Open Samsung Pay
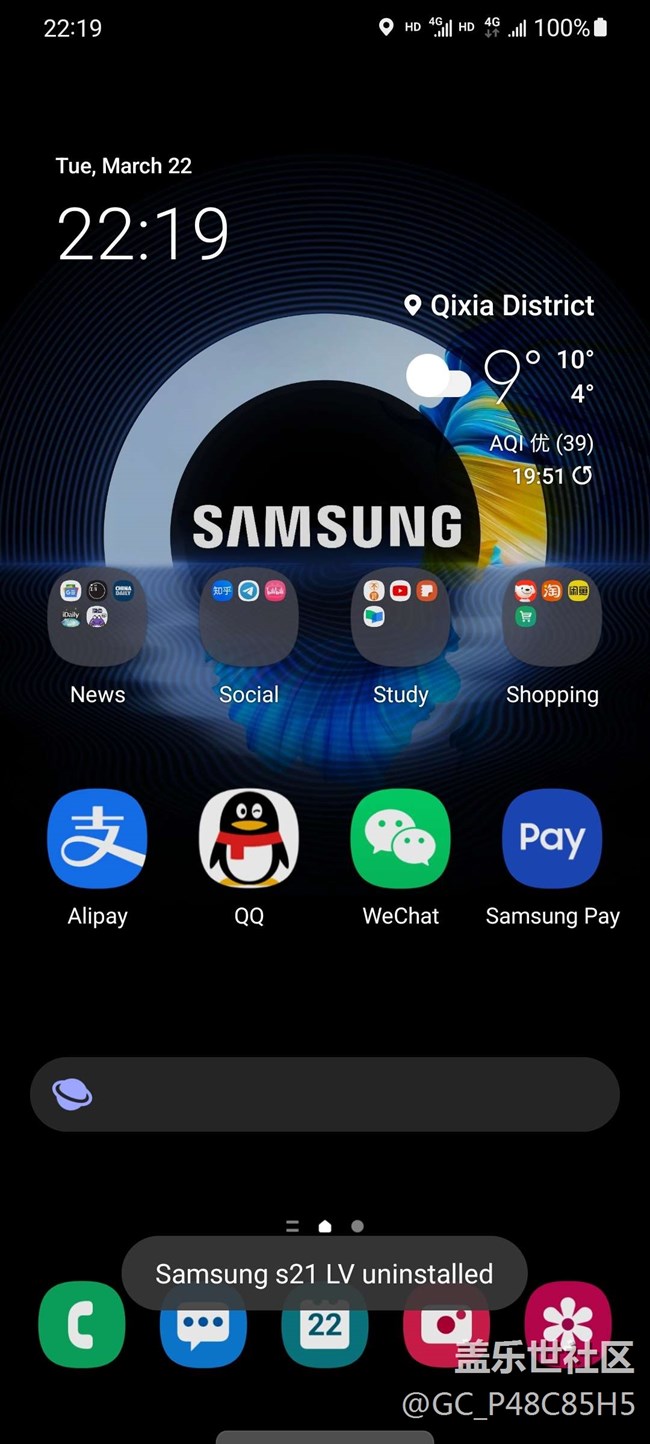The height and width of the screenshot is (1444, 650). click(x=552, y=838)
